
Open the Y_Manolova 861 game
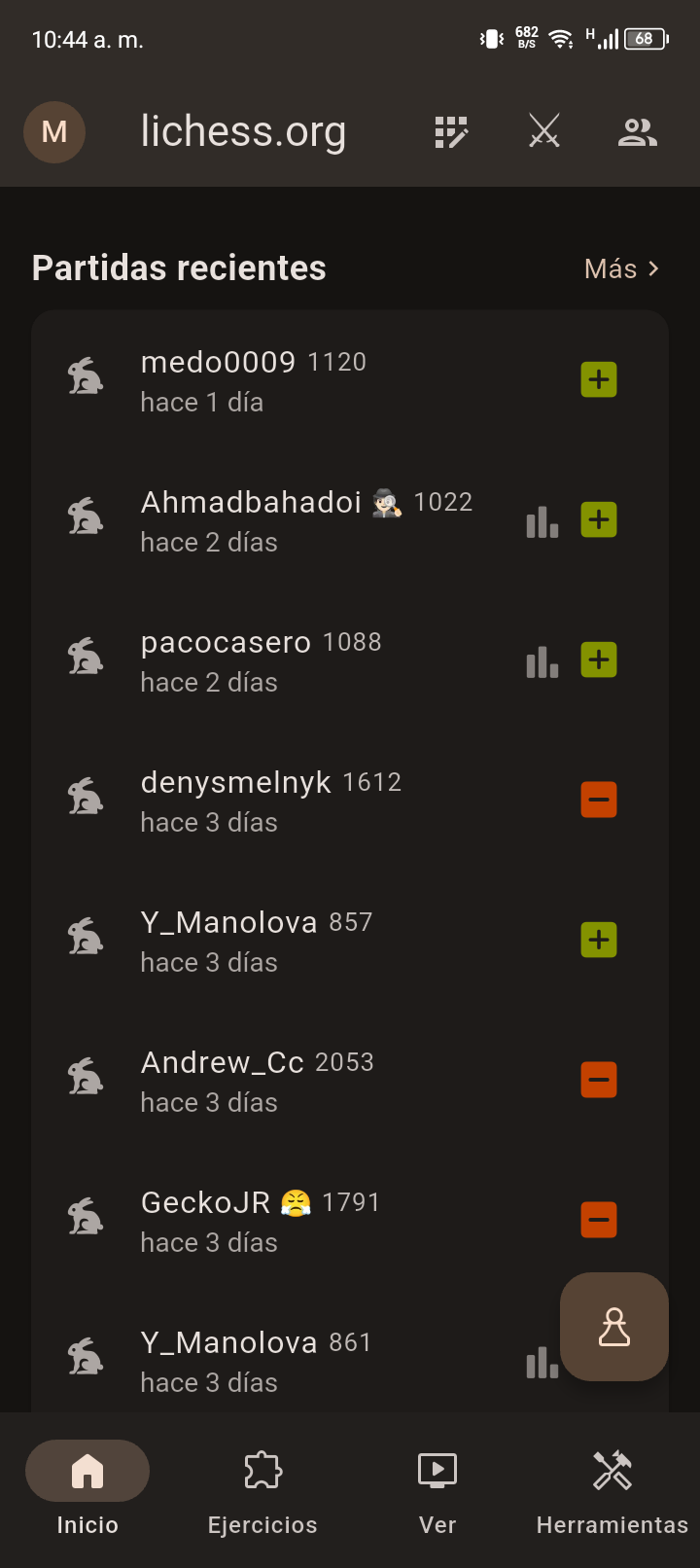point(292,1361)
